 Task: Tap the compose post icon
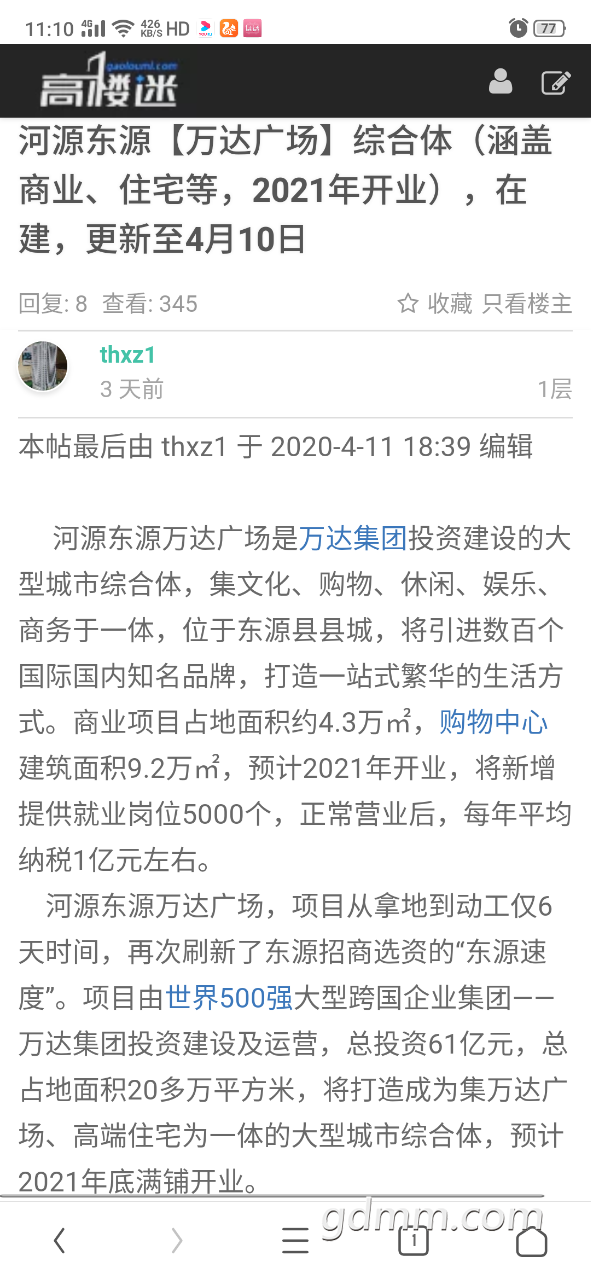(556, 82)
